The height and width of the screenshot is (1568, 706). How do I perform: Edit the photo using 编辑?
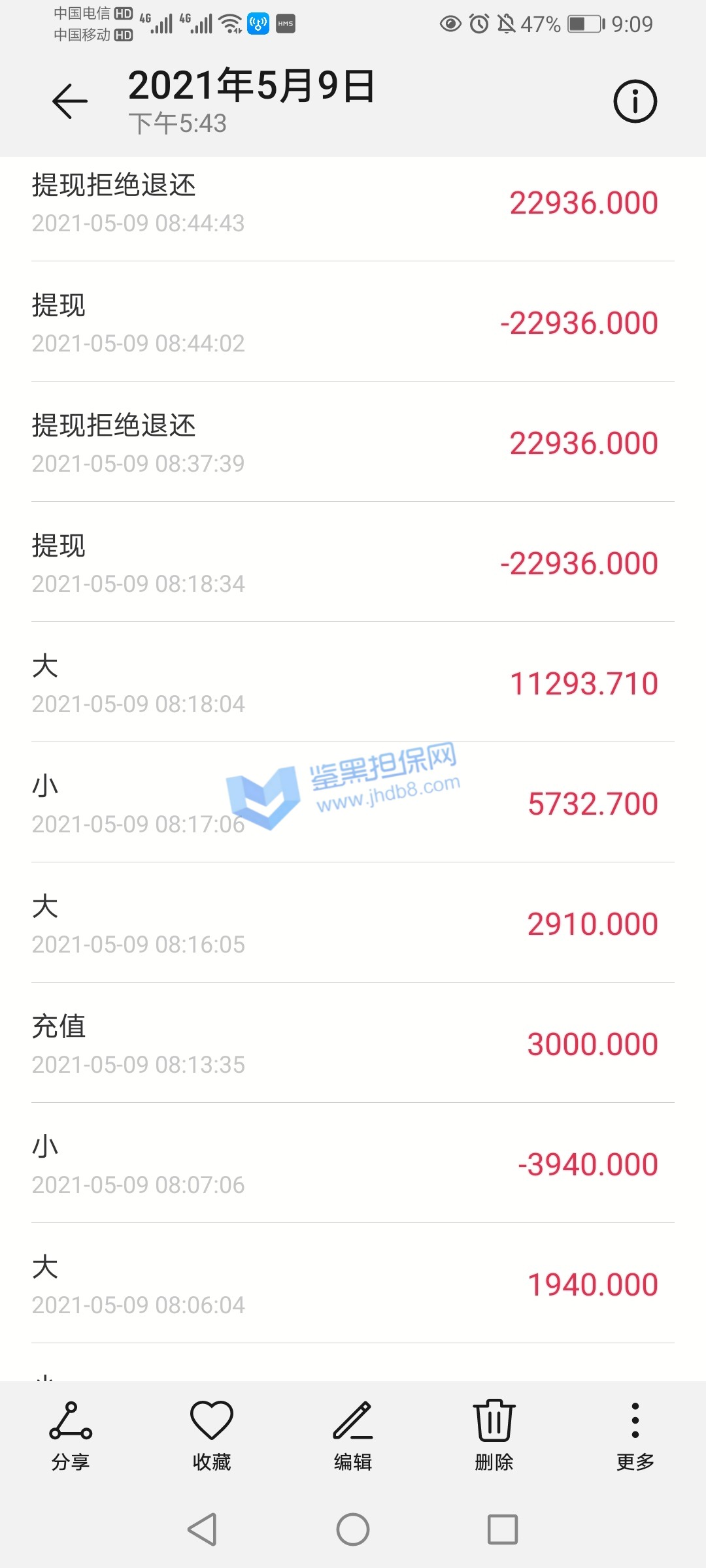pyautogui.click(x=353, y=1435)
